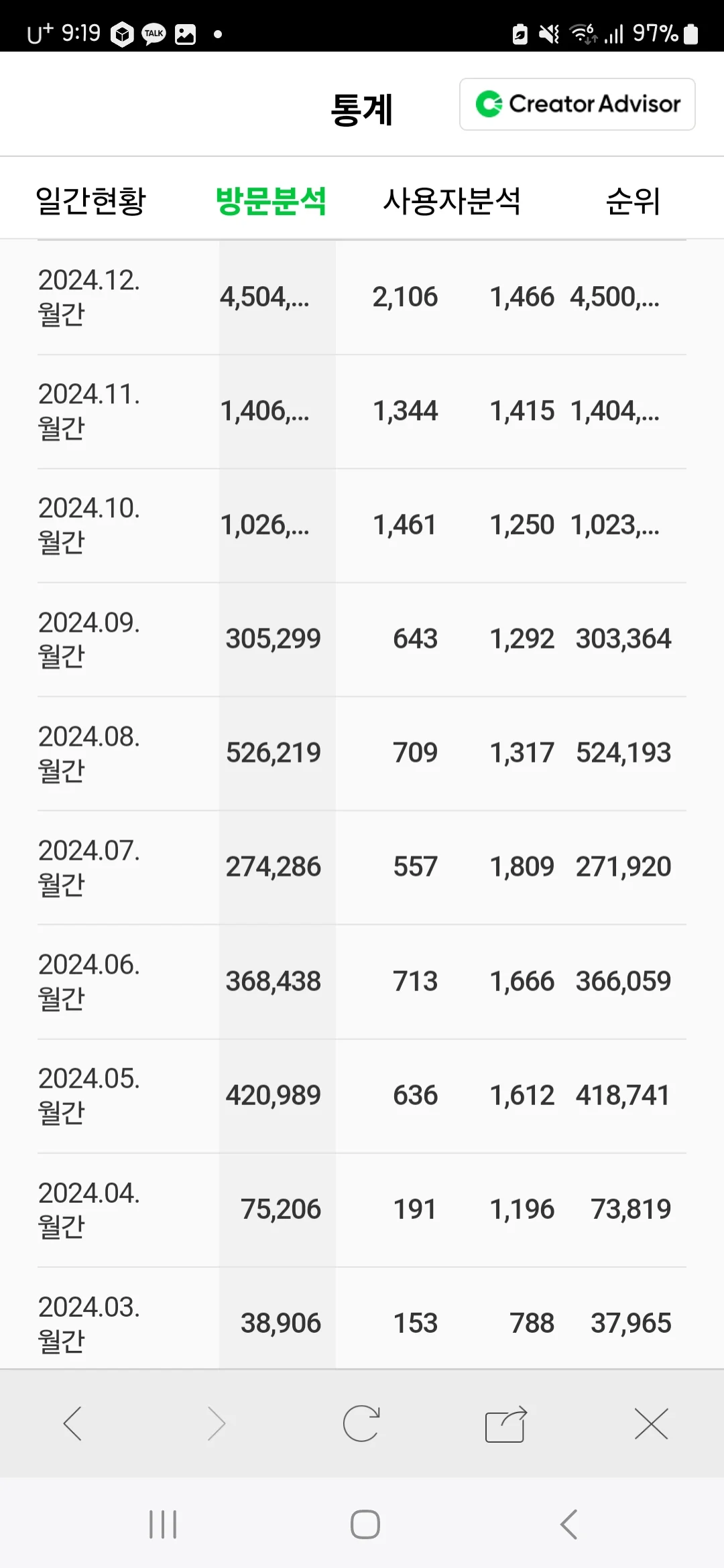Screen dimensions: 724x1568
Task: Reload the statistics page
Action: [361, 1423]
